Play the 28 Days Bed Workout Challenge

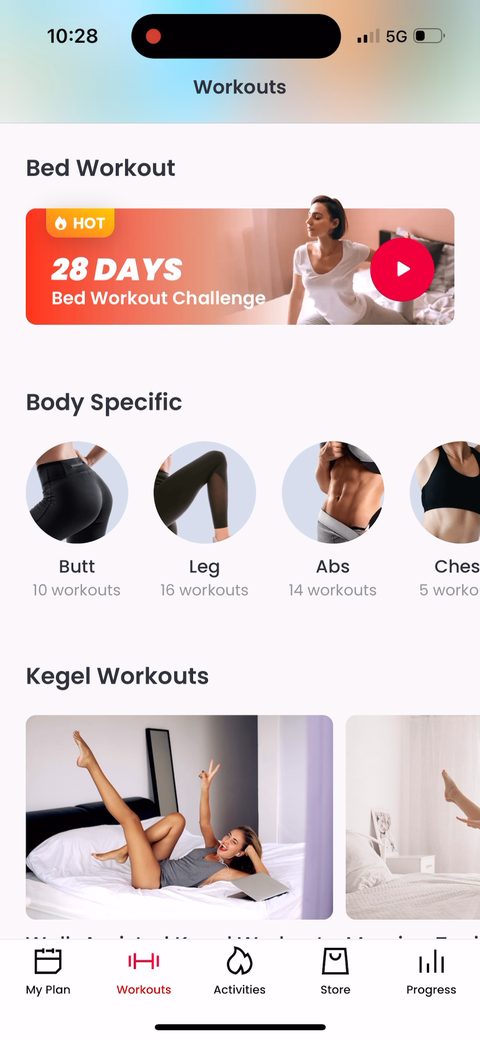pyautogui.click(x=402, y=269)
